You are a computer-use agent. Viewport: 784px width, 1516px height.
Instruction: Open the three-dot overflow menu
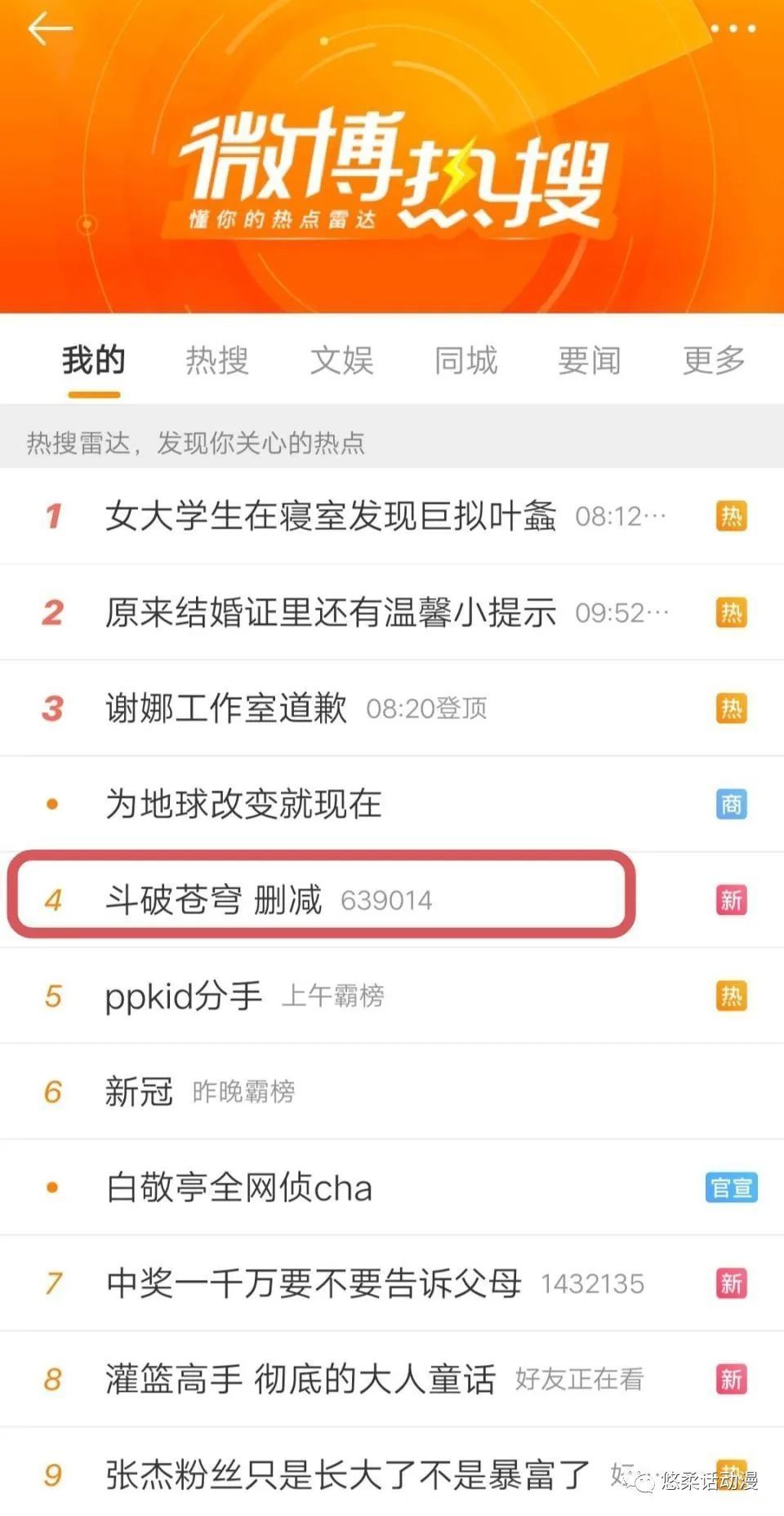[x=733, y=29]
